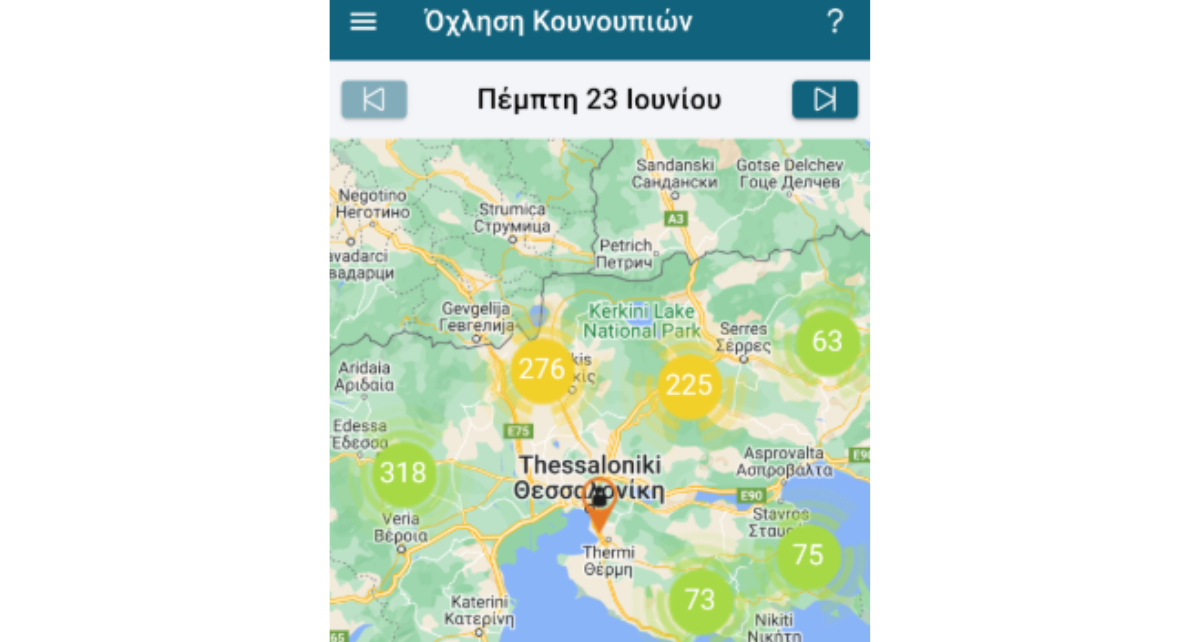Go to the next day
This screenshot has width=1200, height=642.
tap(825, 100)
